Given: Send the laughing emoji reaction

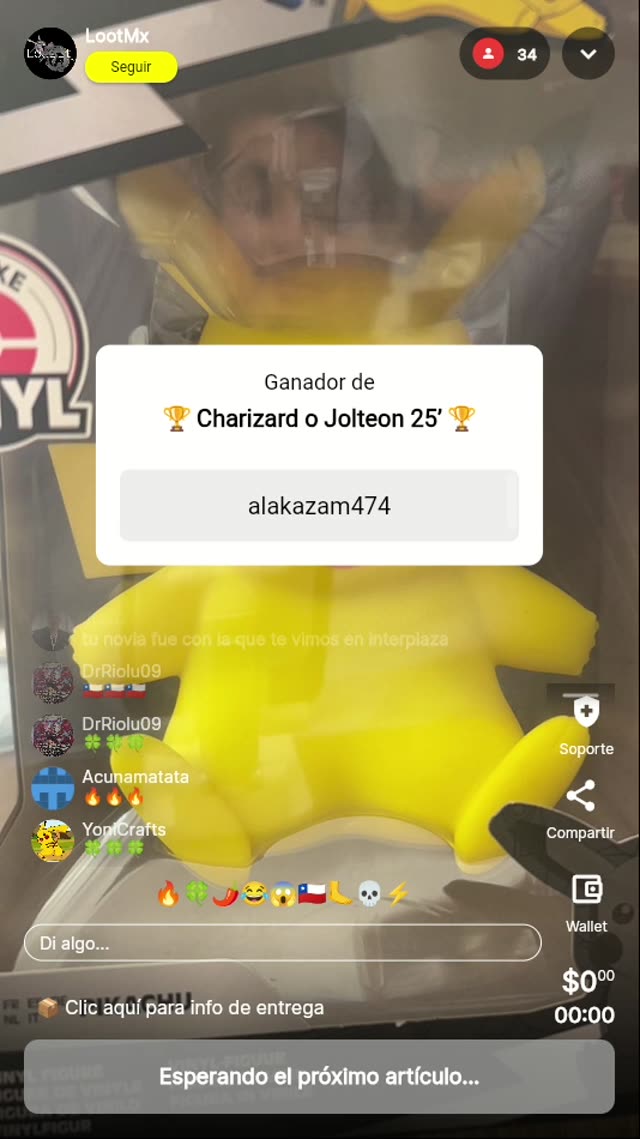Looking at the screenshot, I should point(254,894).
